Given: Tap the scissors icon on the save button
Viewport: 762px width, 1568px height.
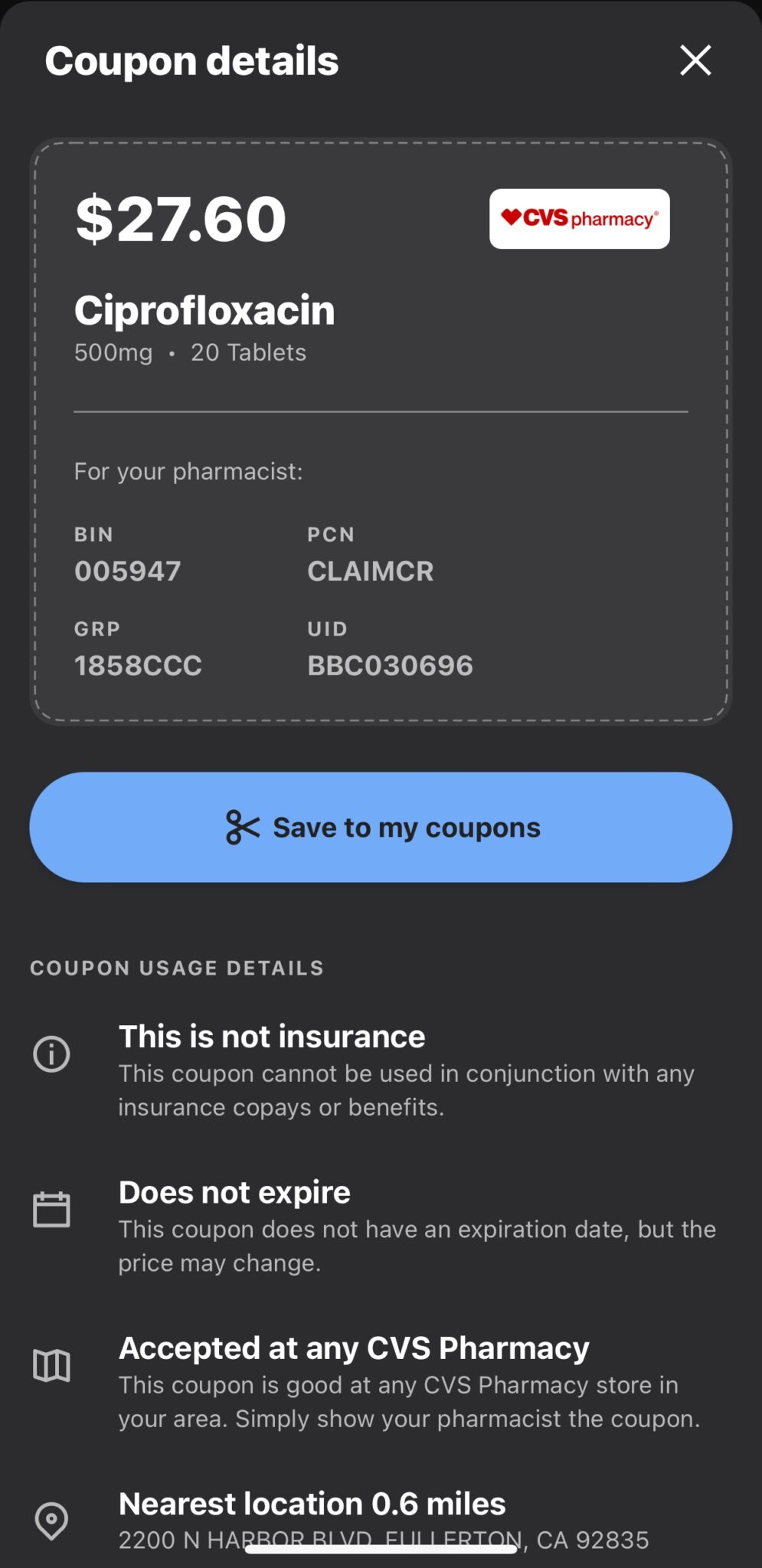Looking at the screenshot, I should 243,827.
